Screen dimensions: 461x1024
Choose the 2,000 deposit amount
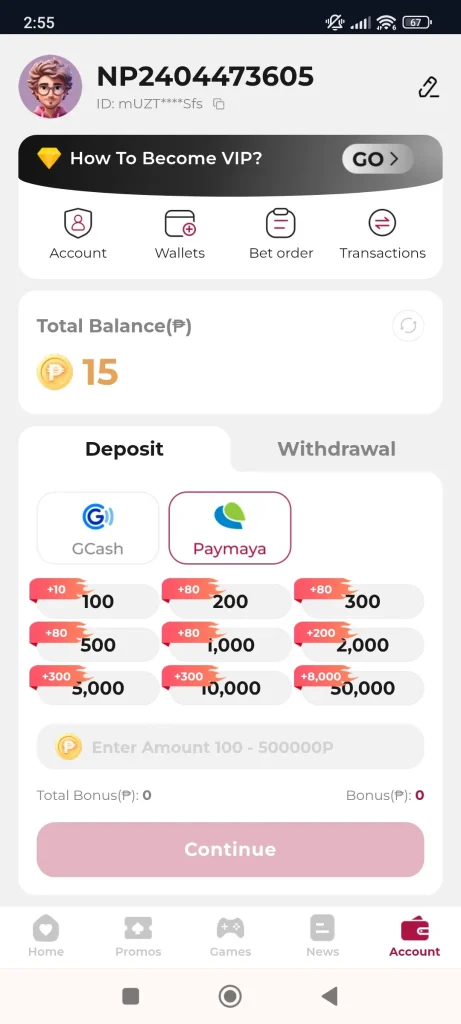(x=362, y=645)
